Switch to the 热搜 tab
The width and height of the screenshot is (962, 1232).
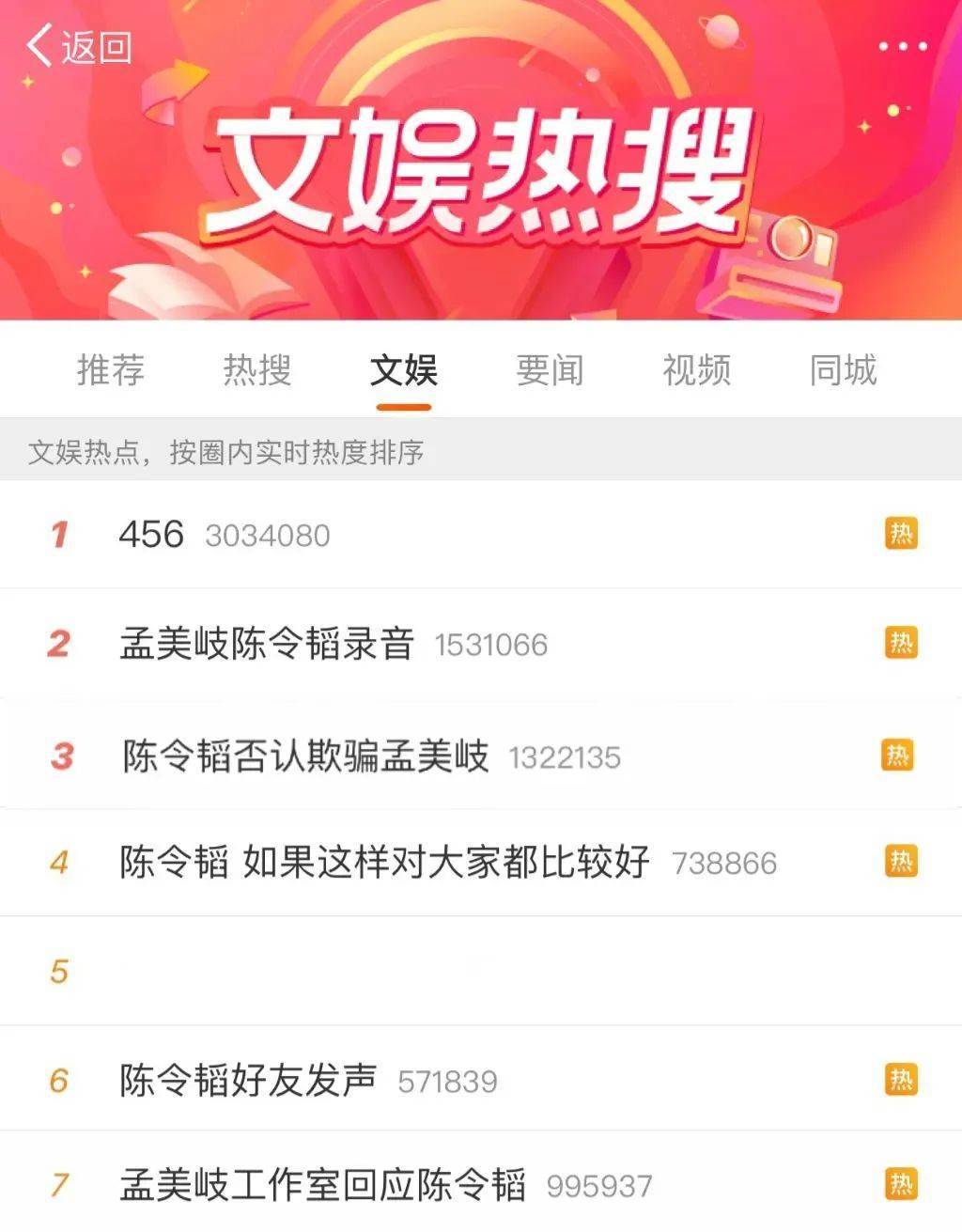(256, 369)
